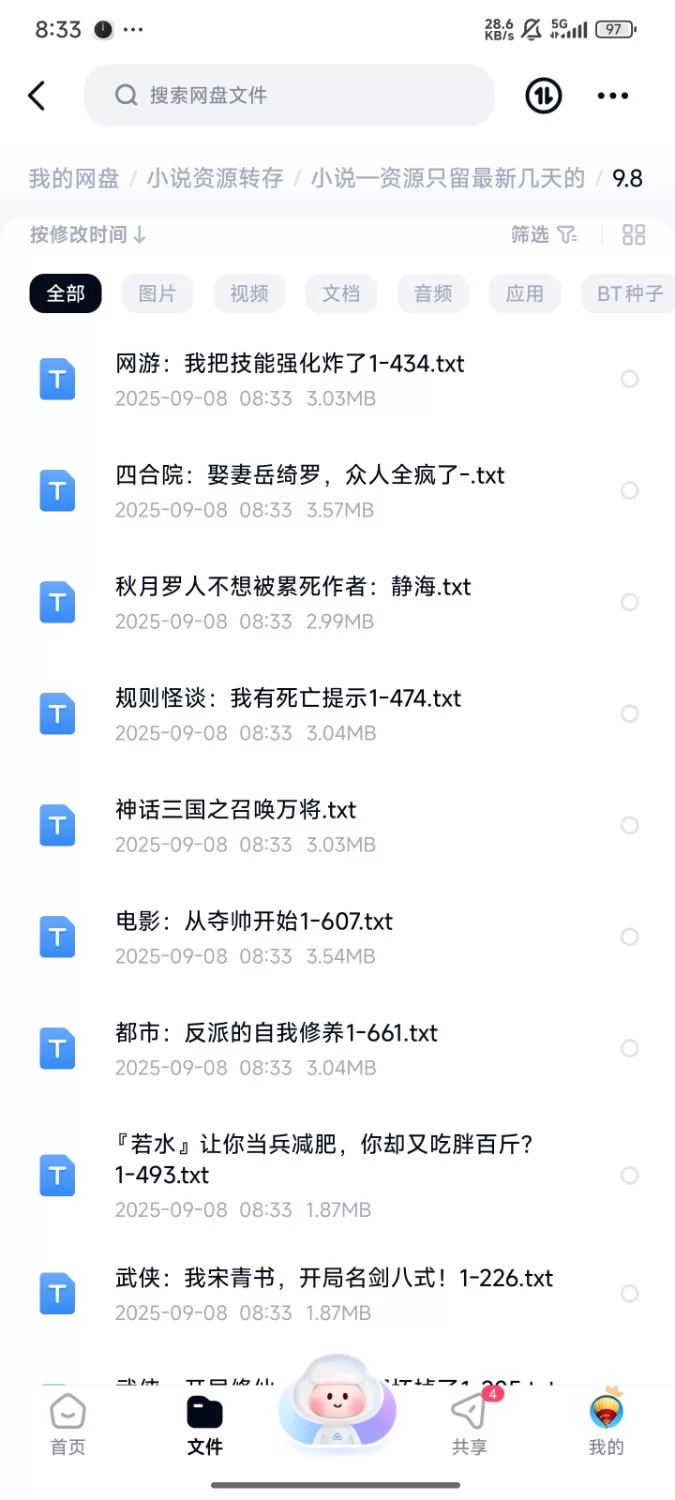Viewport: 675px width, 1500px height.
Task: Open the 筛选 filter options
Action: (544, 235)
